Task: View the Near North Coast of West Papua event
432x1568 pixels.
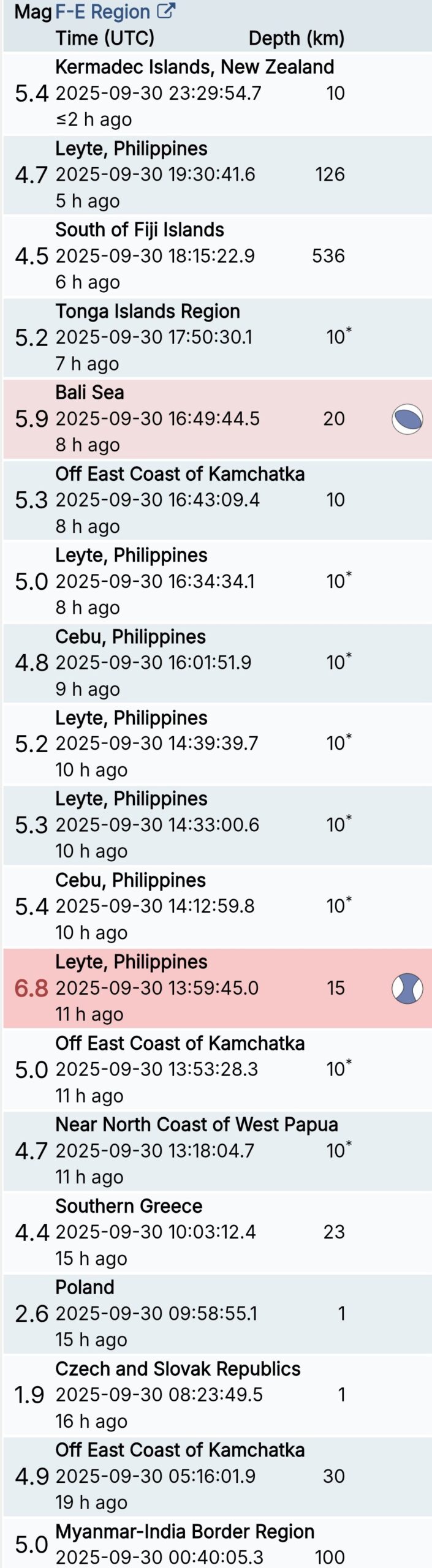Action: tap(196, 1125)
